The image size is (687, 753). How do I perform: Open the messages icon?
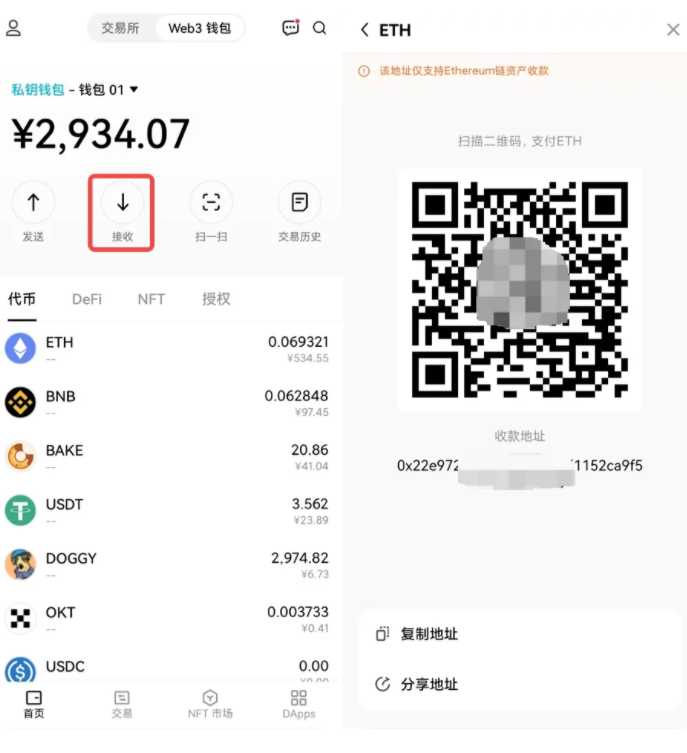(290, 28)
